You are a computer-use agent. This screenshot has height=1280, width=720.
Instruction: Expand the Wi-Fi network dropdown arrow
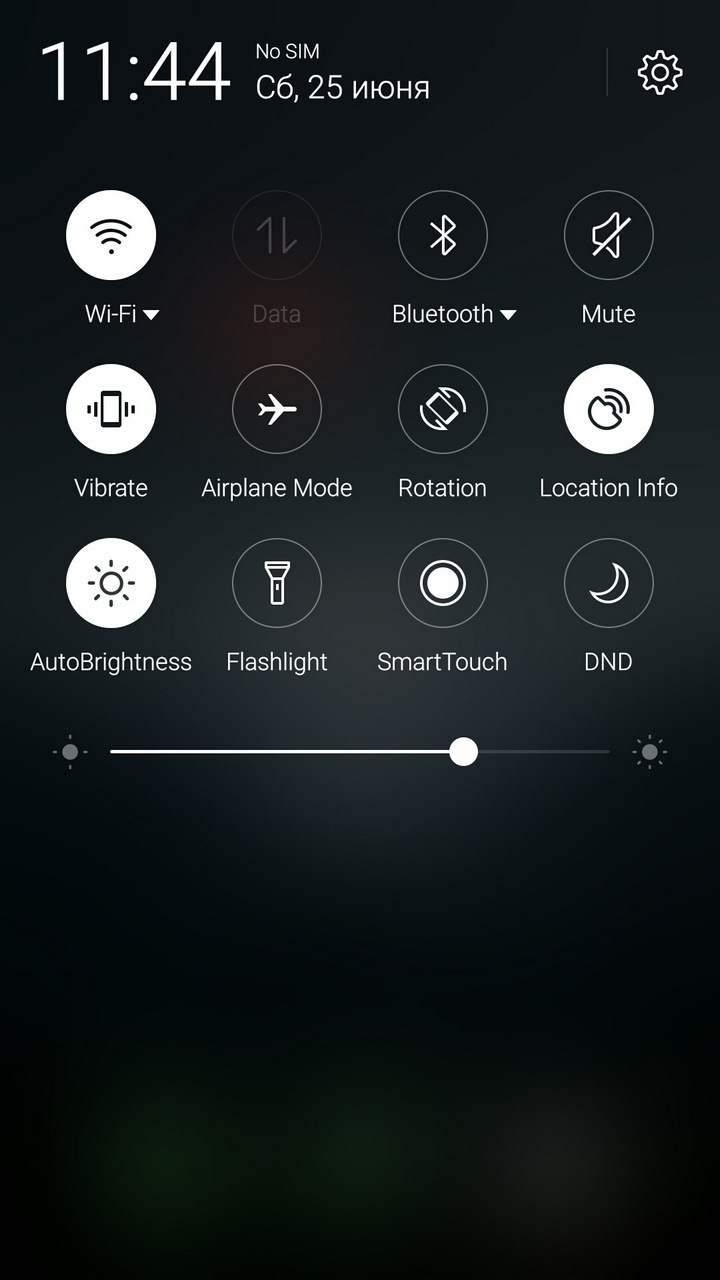click(151, 314)
